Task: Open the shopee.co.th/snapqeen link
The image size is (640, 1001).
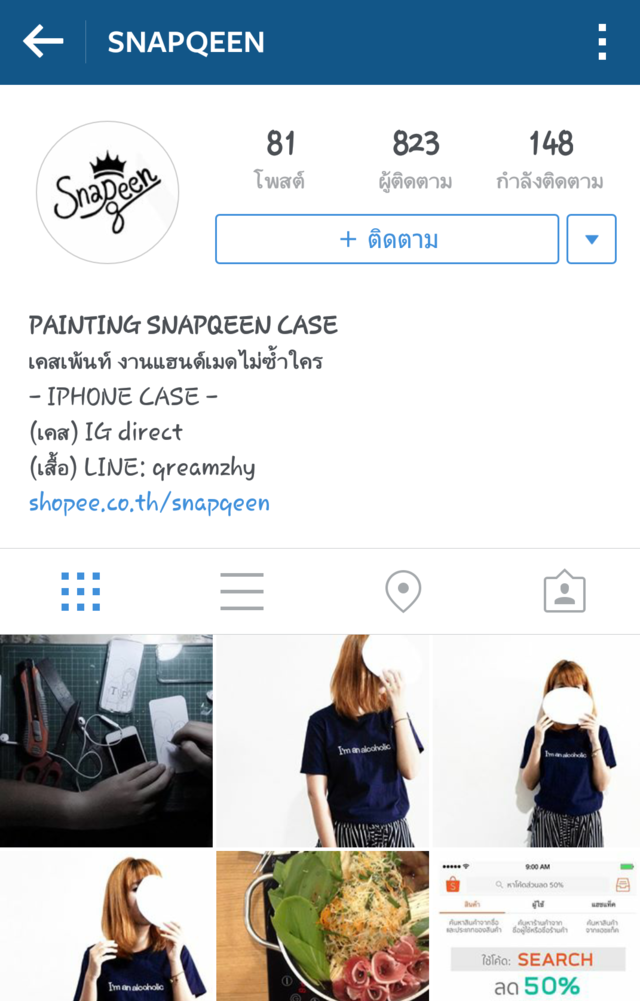Action: coord(149,502)
